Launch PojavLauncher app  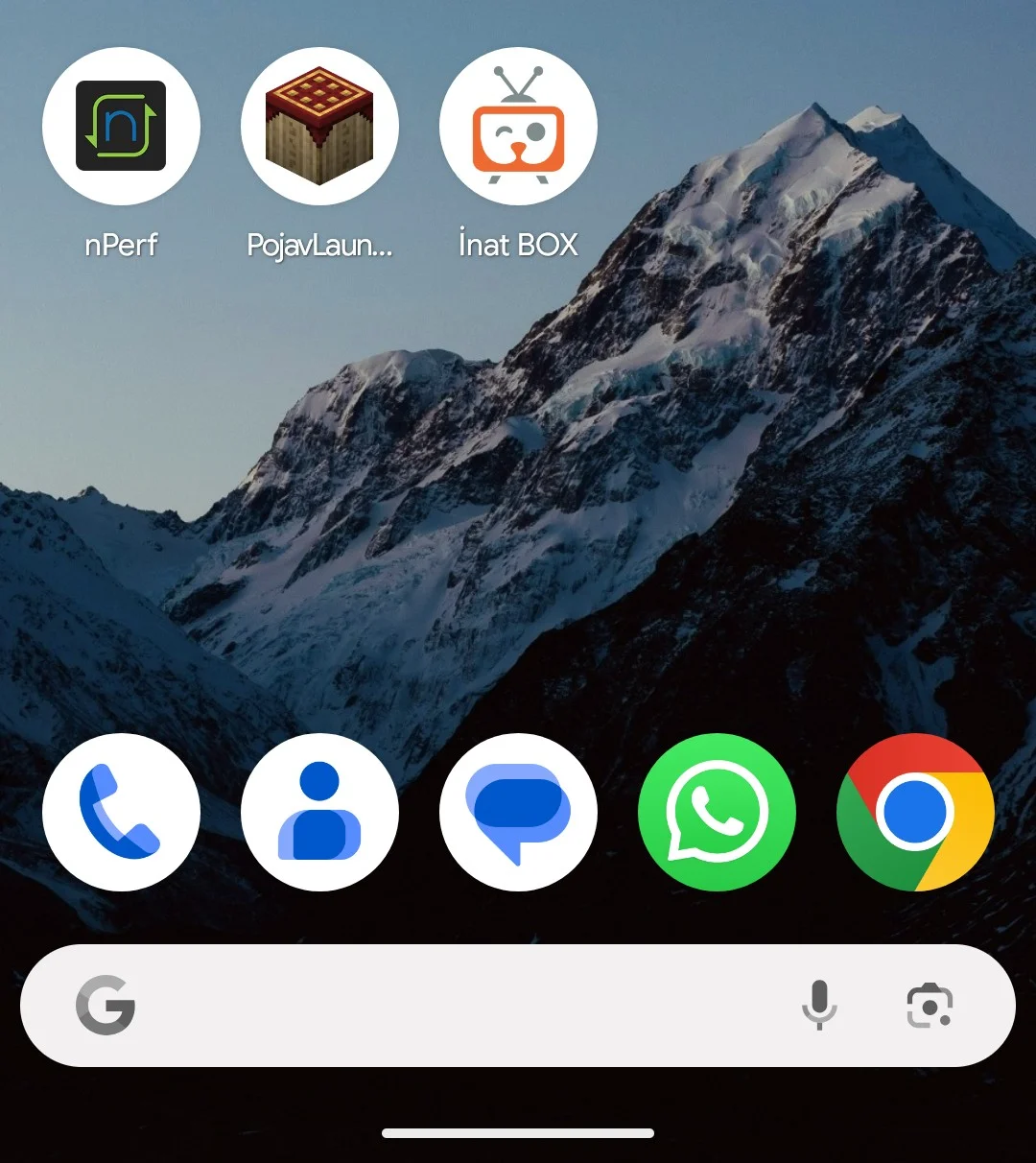coord(319,127)
